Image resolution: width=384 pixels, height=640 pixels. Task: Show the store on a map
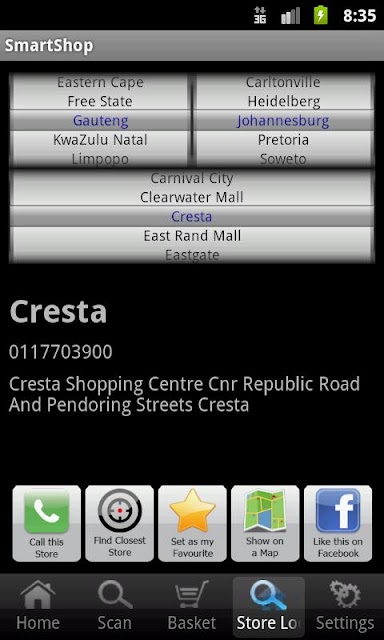click(265, 523)
